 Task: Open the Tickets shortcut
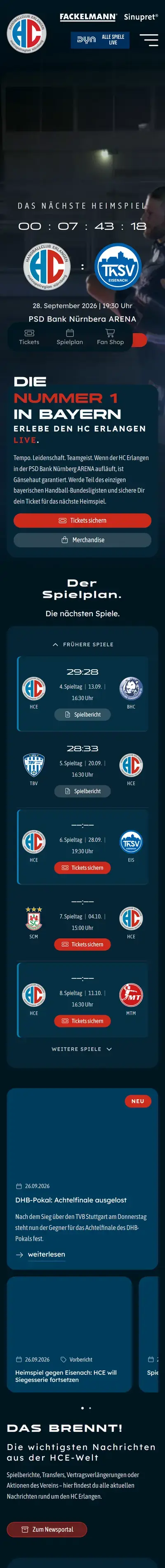(x=28, y=337)
